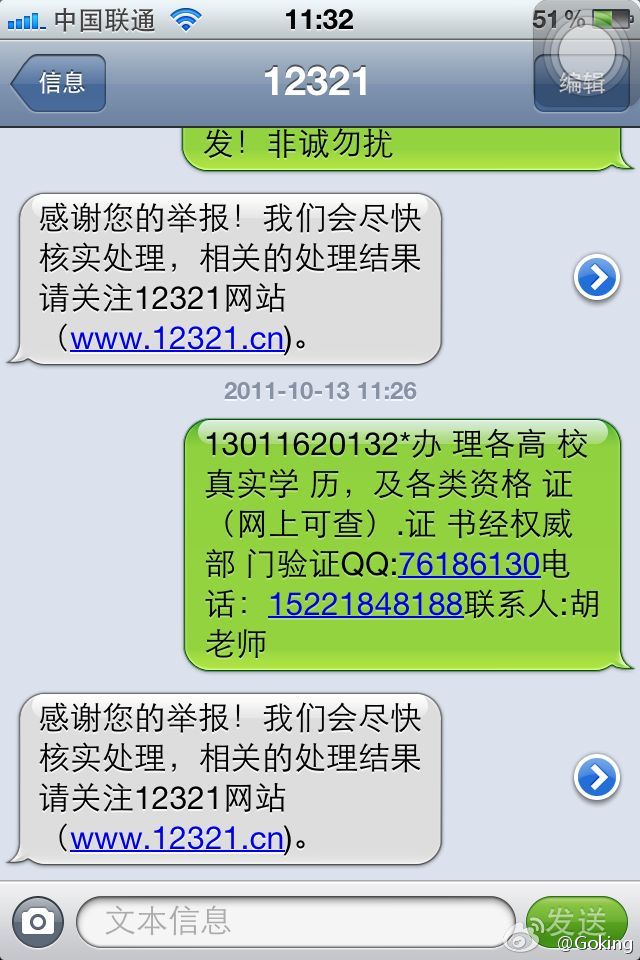The image size is (640, 960).
Task: Call the linked number 15221848188
Action: pos(365,604)
